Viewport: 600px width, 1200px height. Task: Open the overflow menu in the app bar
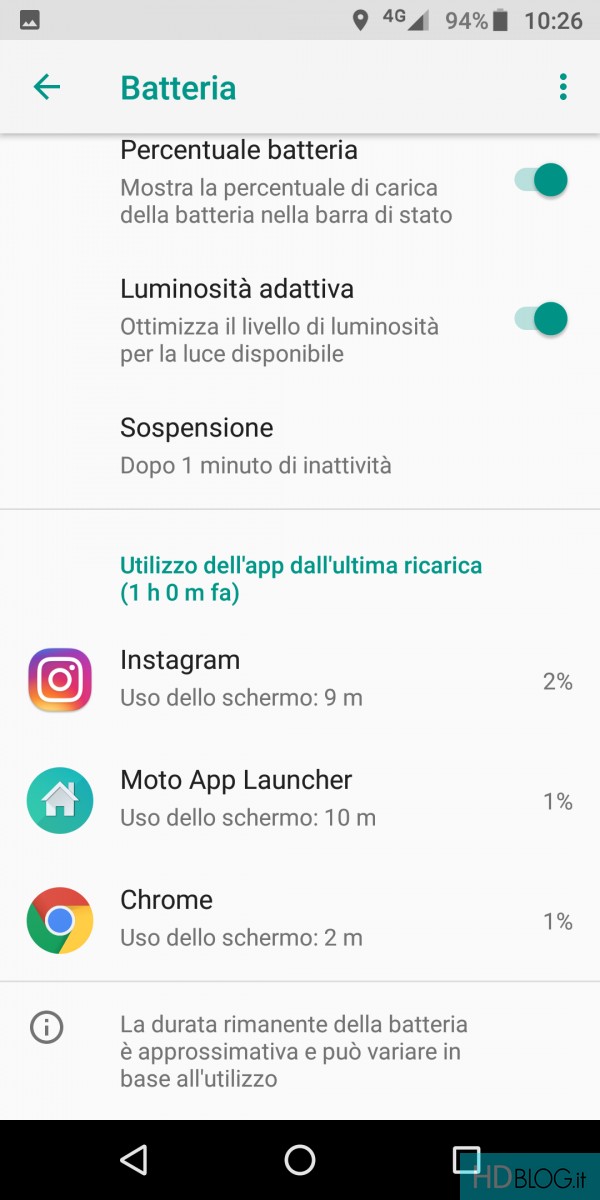[x=563, y=87]
